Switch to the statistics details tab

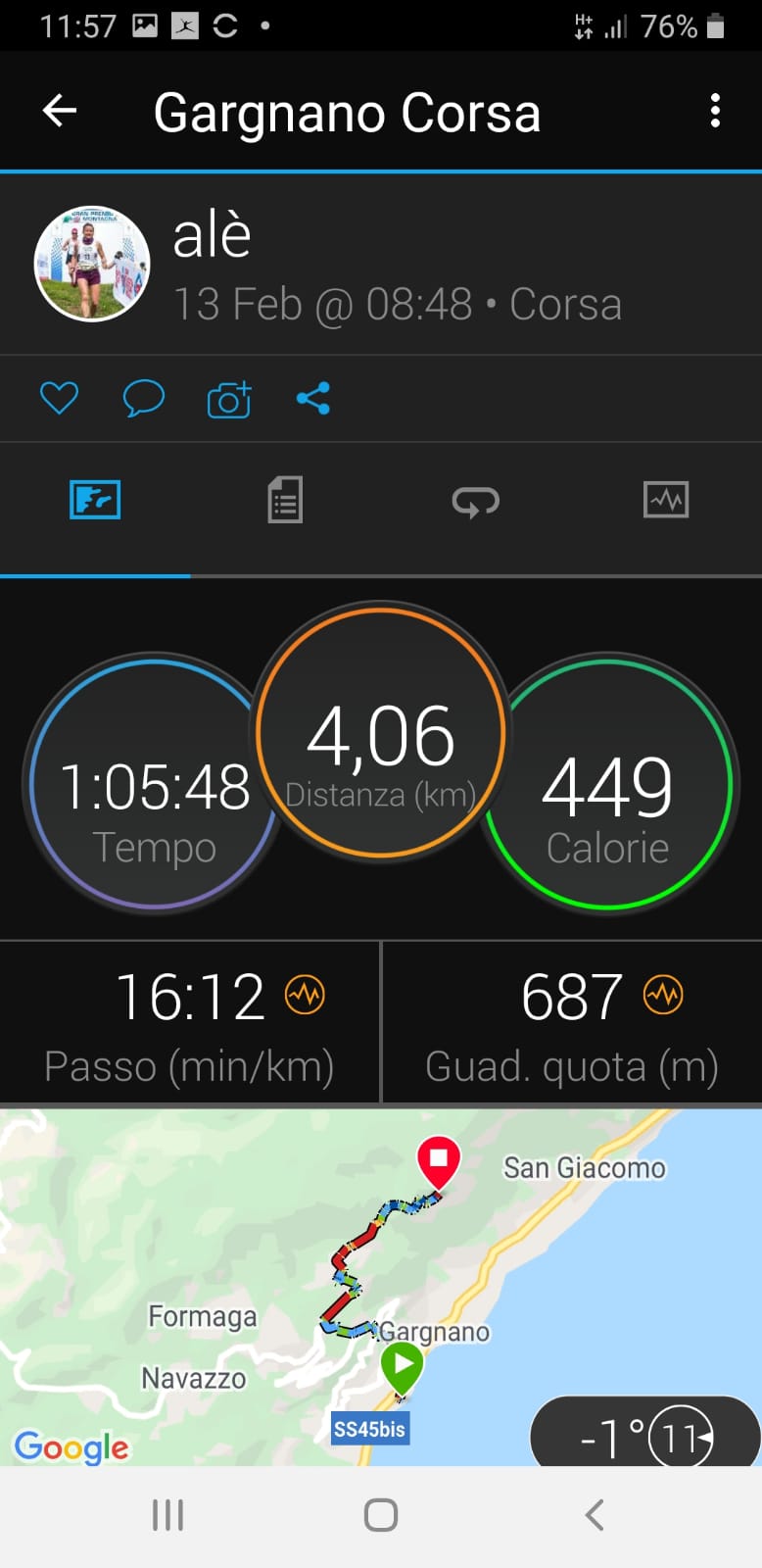(x=285, y=500)
